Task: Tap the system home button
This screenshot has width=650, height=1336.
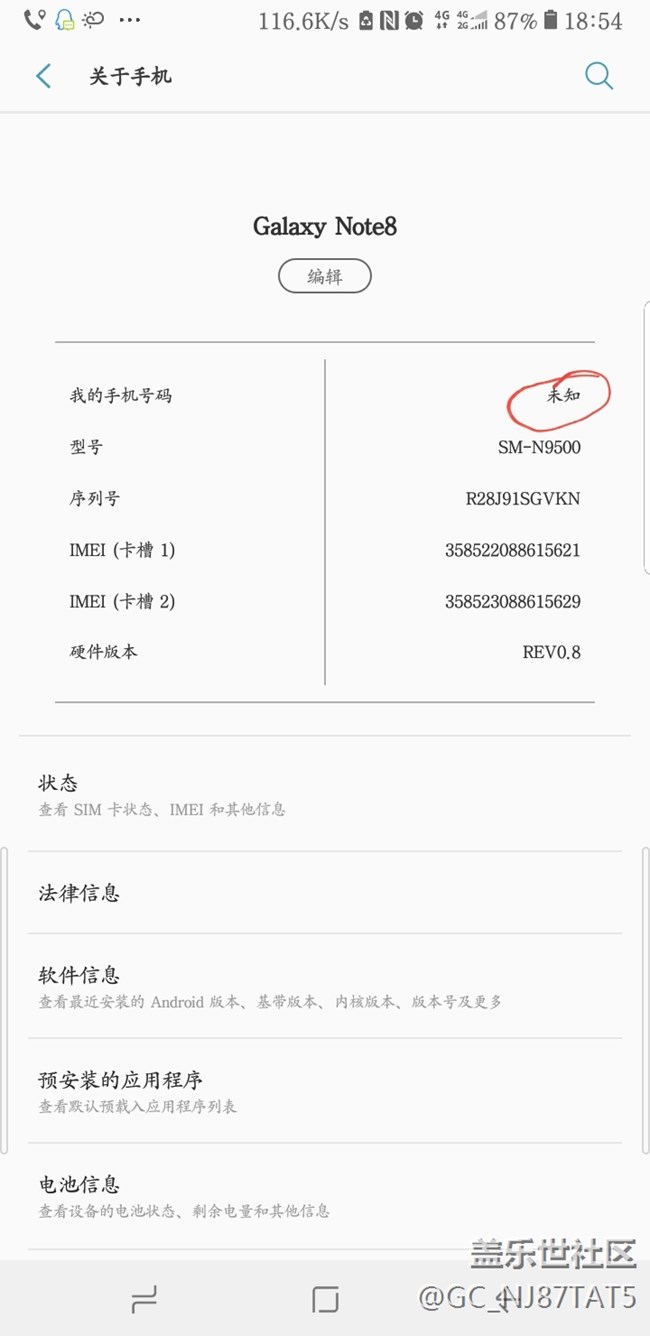Action: (325, 1299)
